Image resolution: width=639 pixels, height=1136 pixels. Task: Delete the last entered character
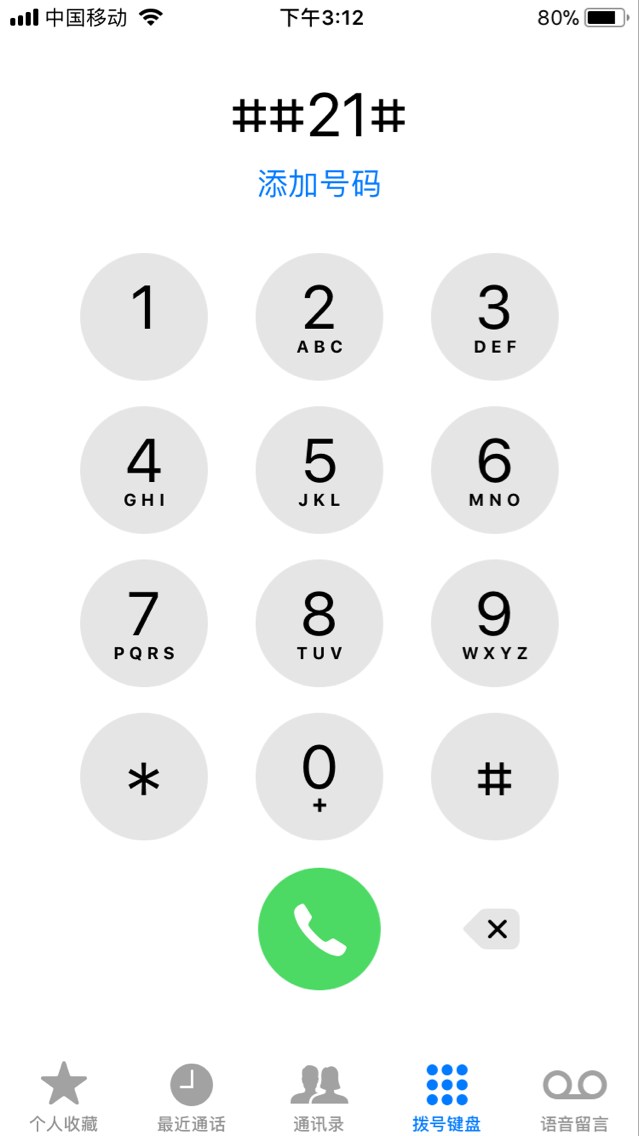pyautogui.click(x=494, y=930)
